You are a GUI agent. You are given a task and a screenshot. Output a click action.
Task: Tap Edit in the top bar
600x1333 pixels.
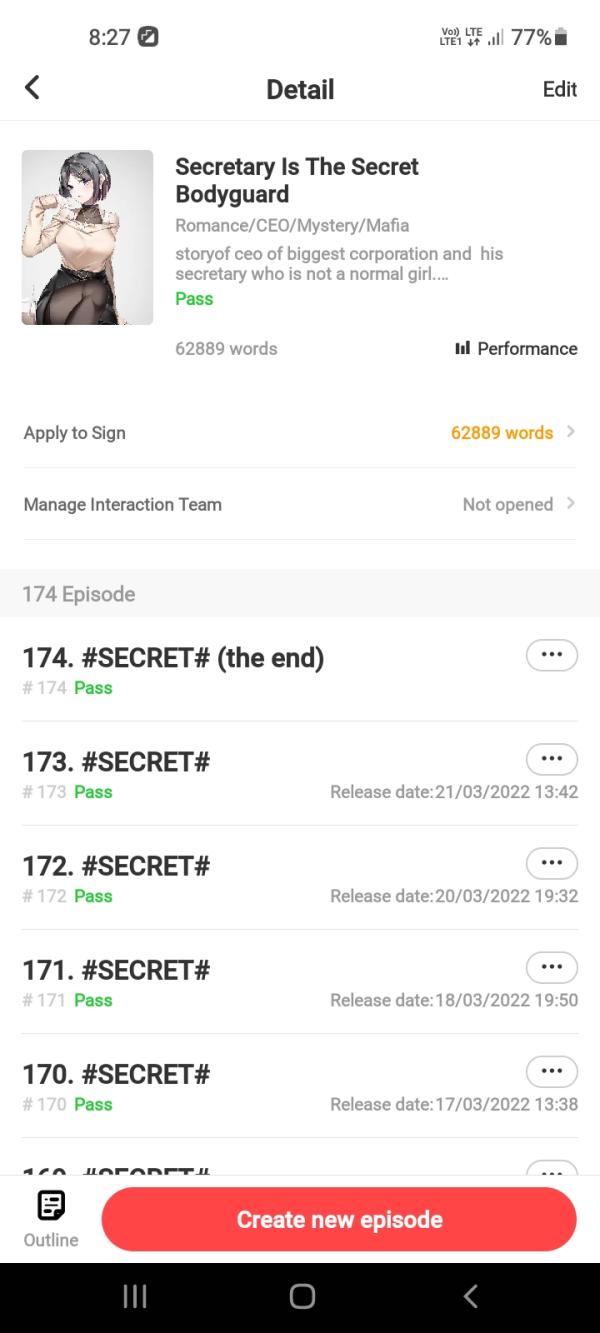(x=559, y=89)
